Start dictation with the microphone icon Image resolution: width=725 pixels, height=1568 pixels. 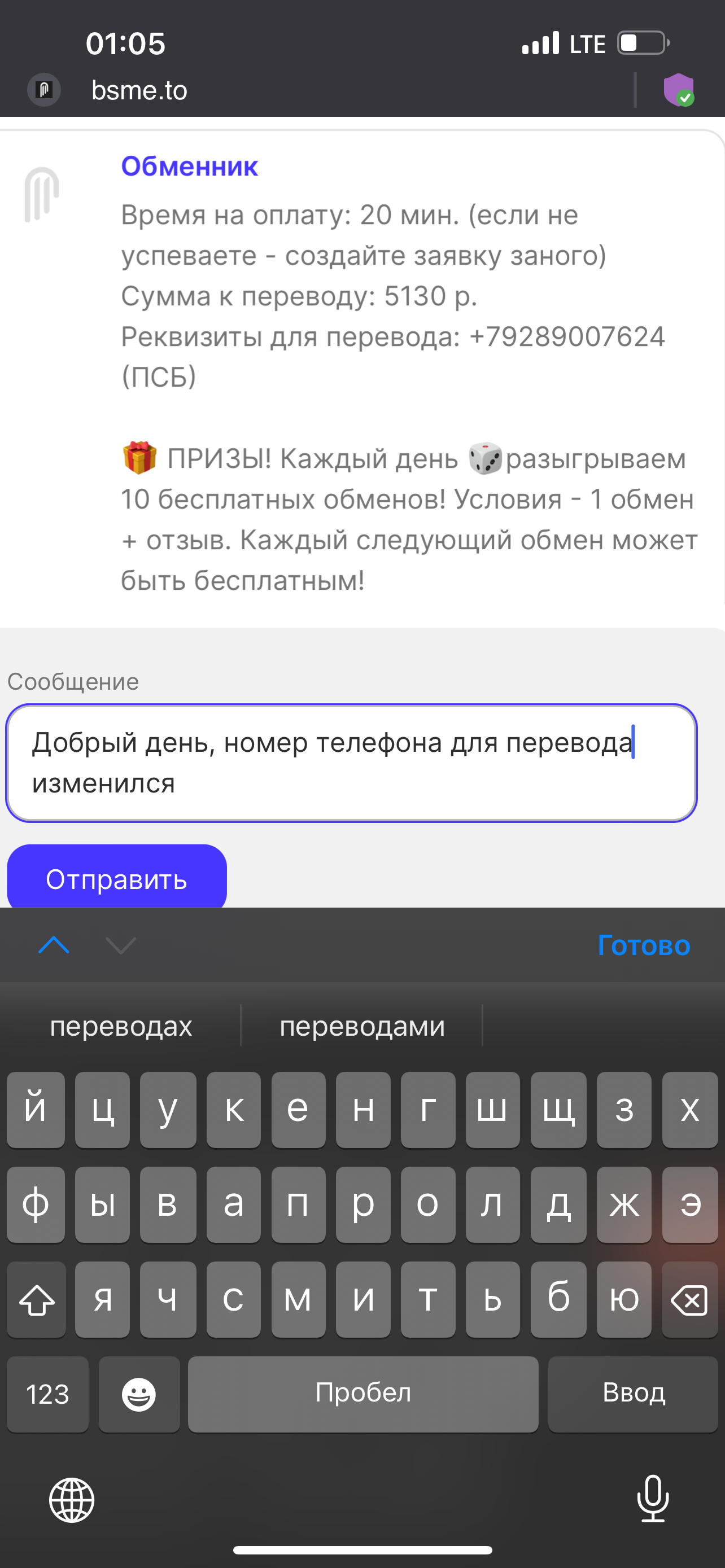(653, 1498)
